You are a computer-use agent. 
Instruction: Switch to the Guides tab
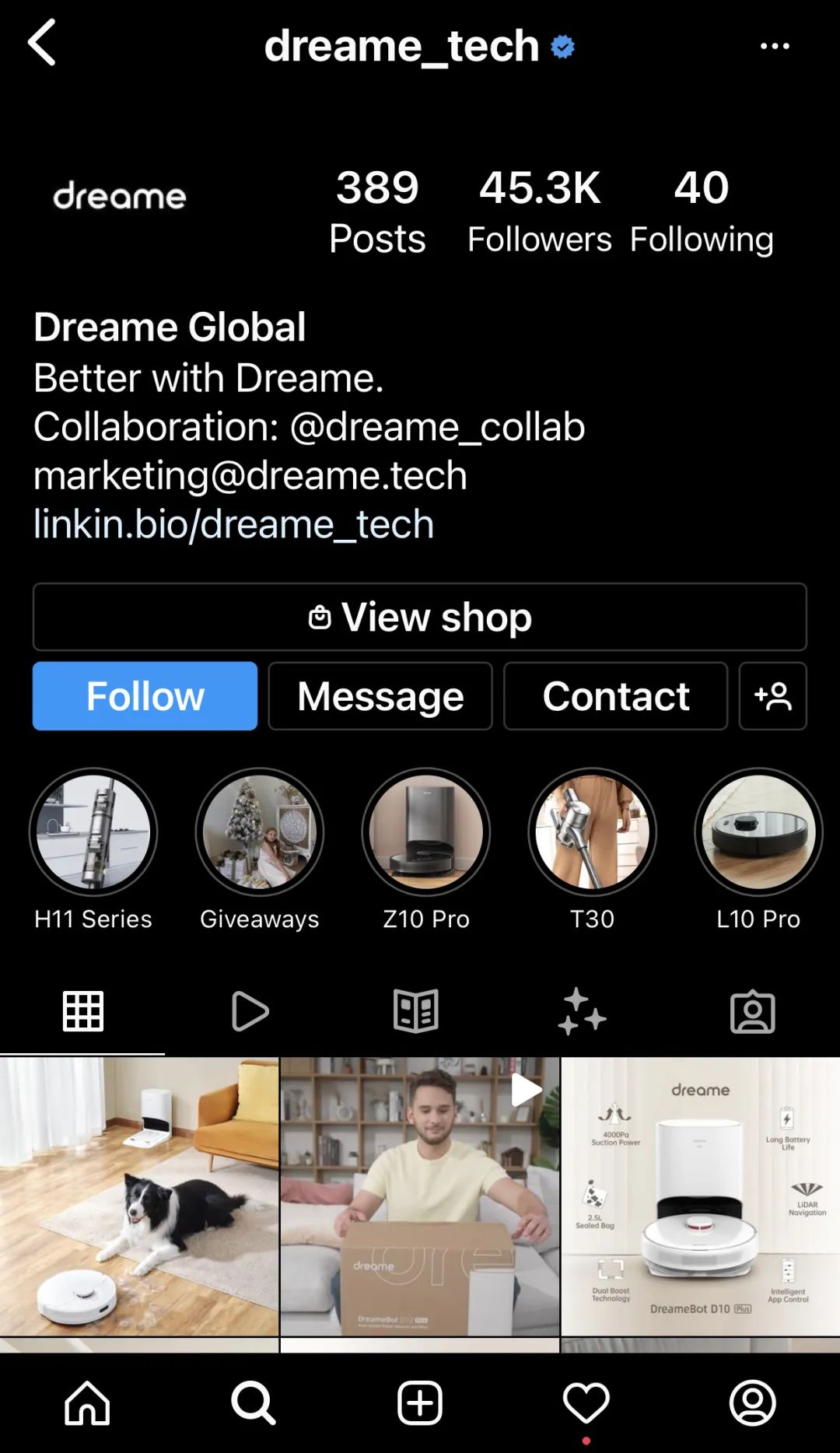416,1011
